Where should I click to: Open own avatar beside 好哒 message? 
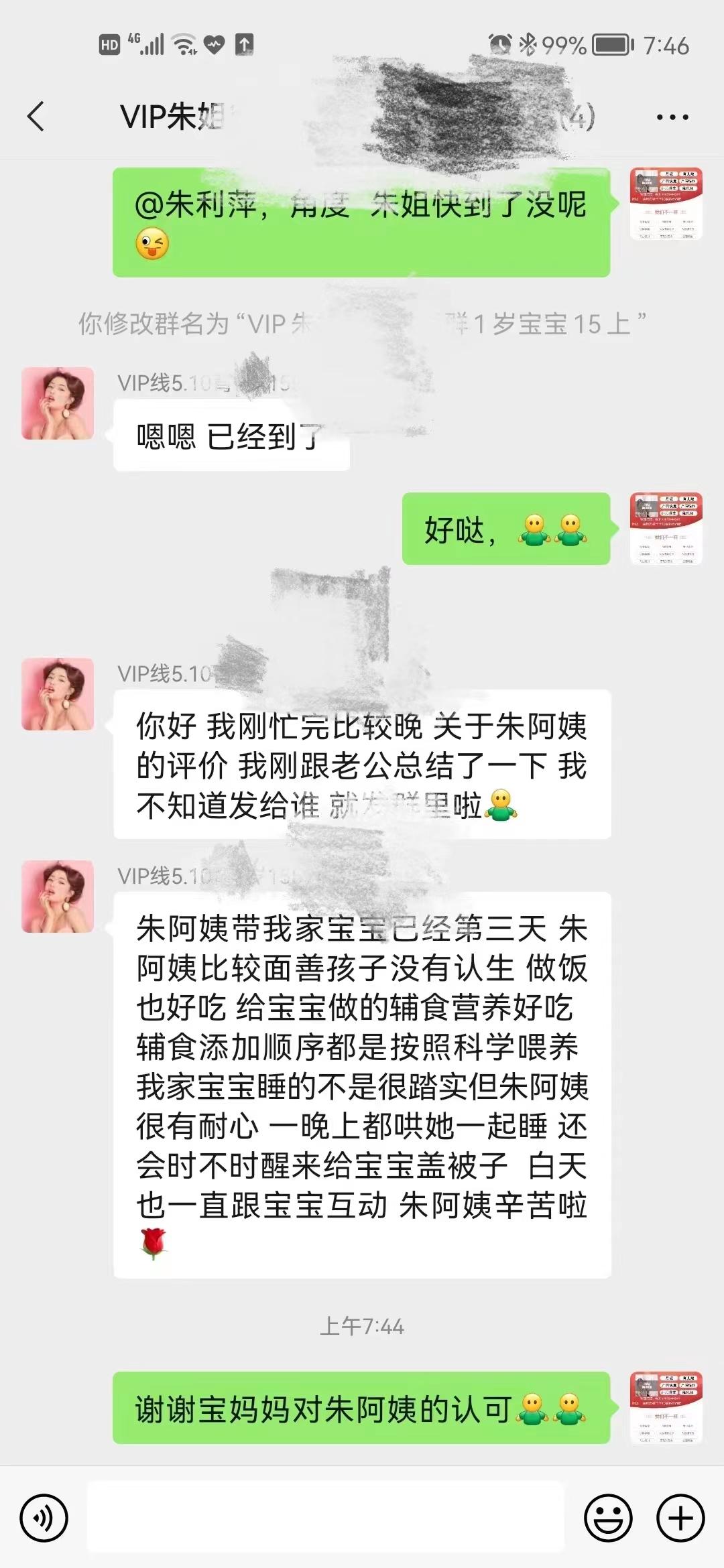(x=666, y=529)
